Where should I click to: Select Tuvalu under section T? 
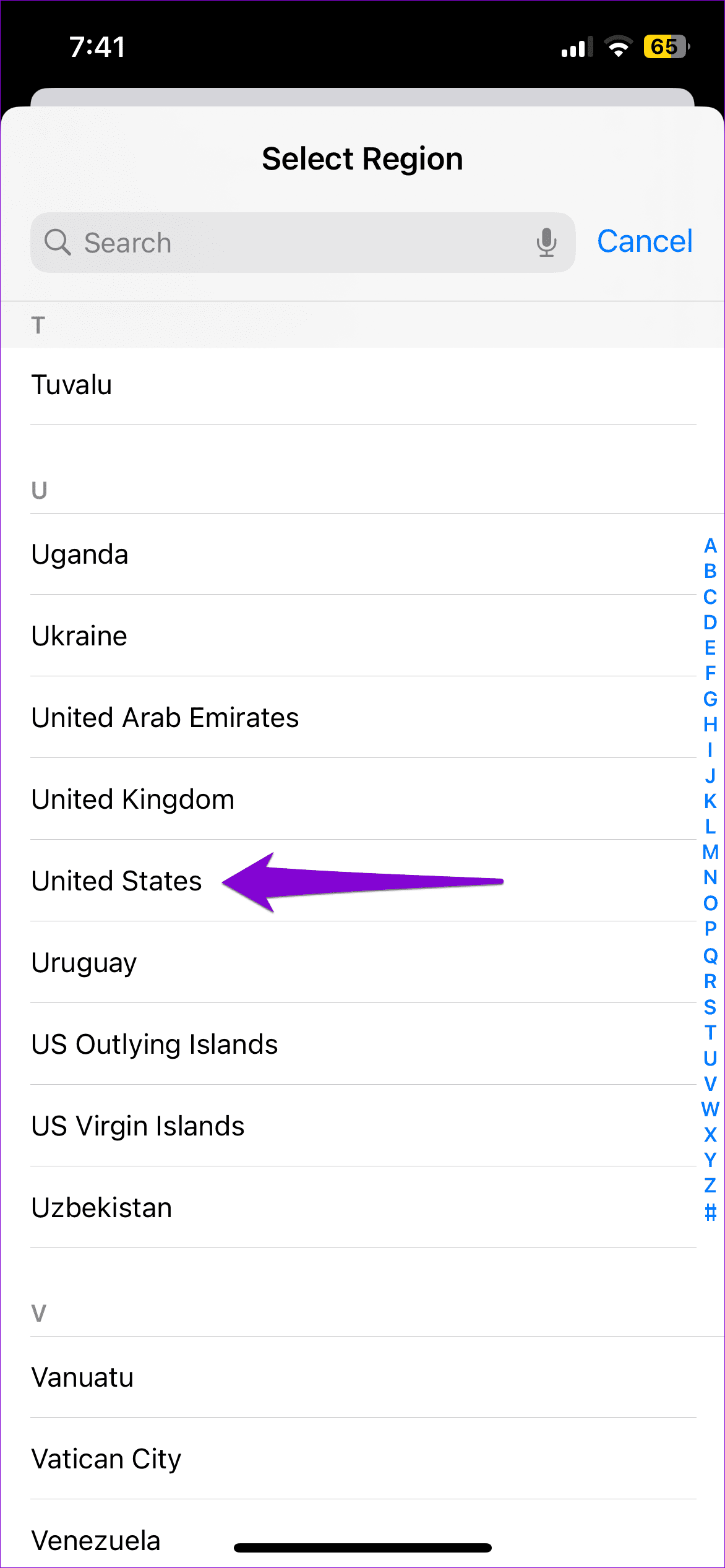coord(72,384)
